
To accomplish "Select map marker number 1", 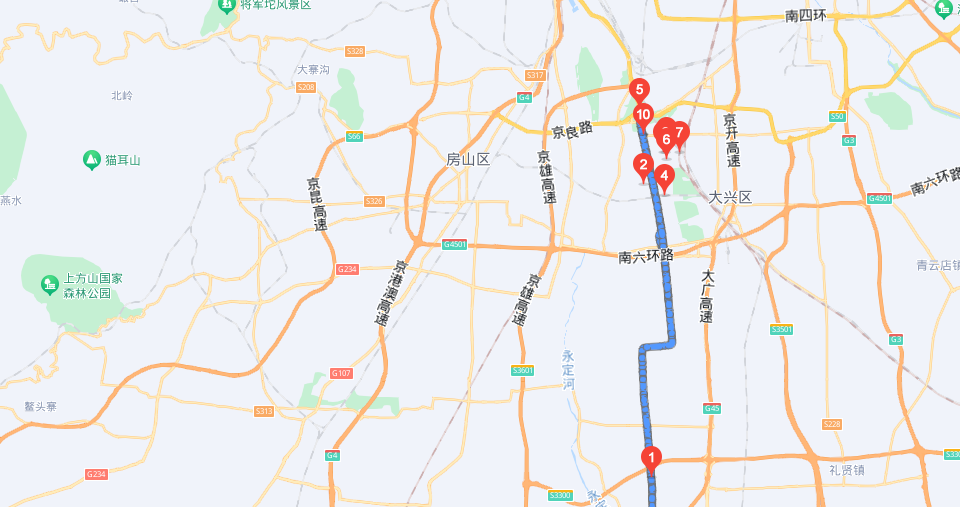I will click(x=651, y=459).
